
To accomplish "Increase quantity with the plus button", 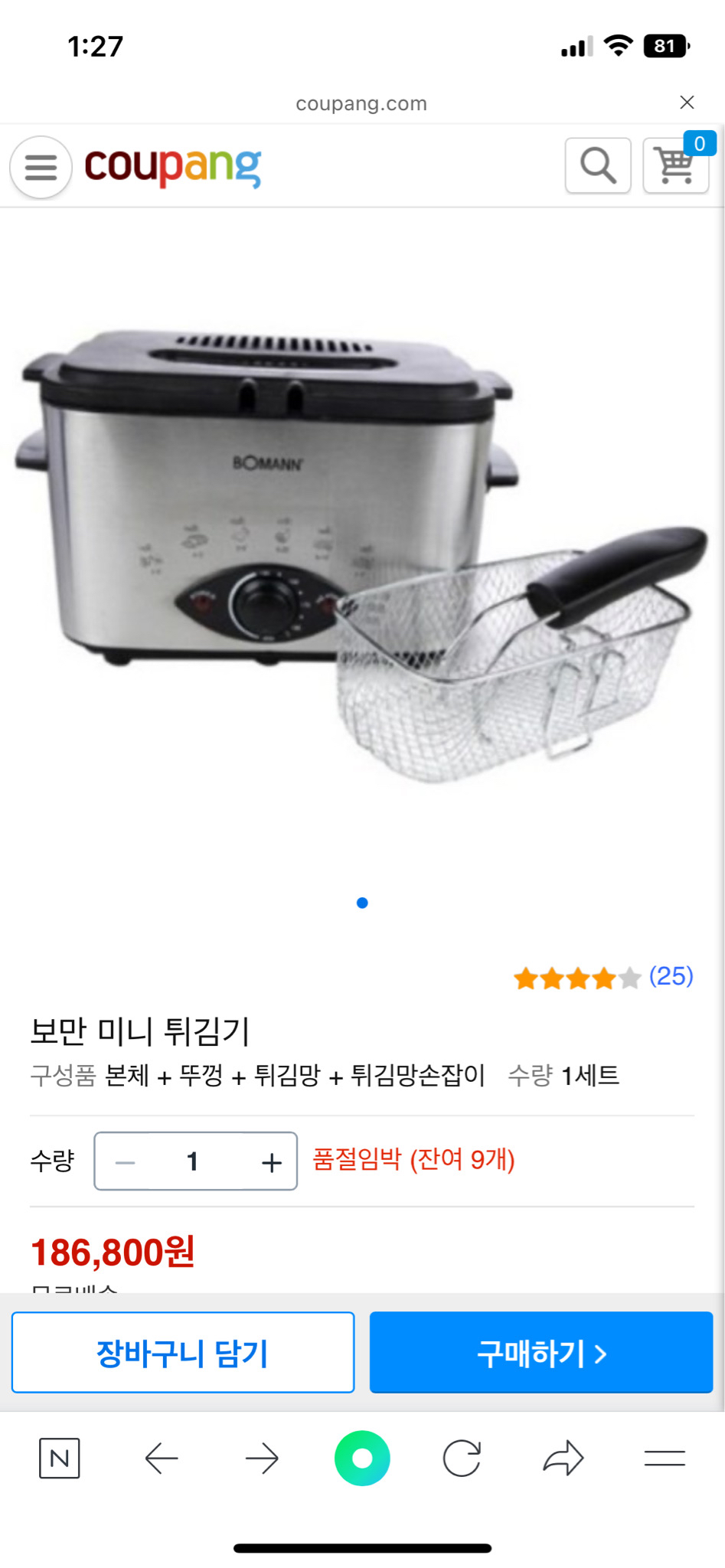I will [270, 1161].
